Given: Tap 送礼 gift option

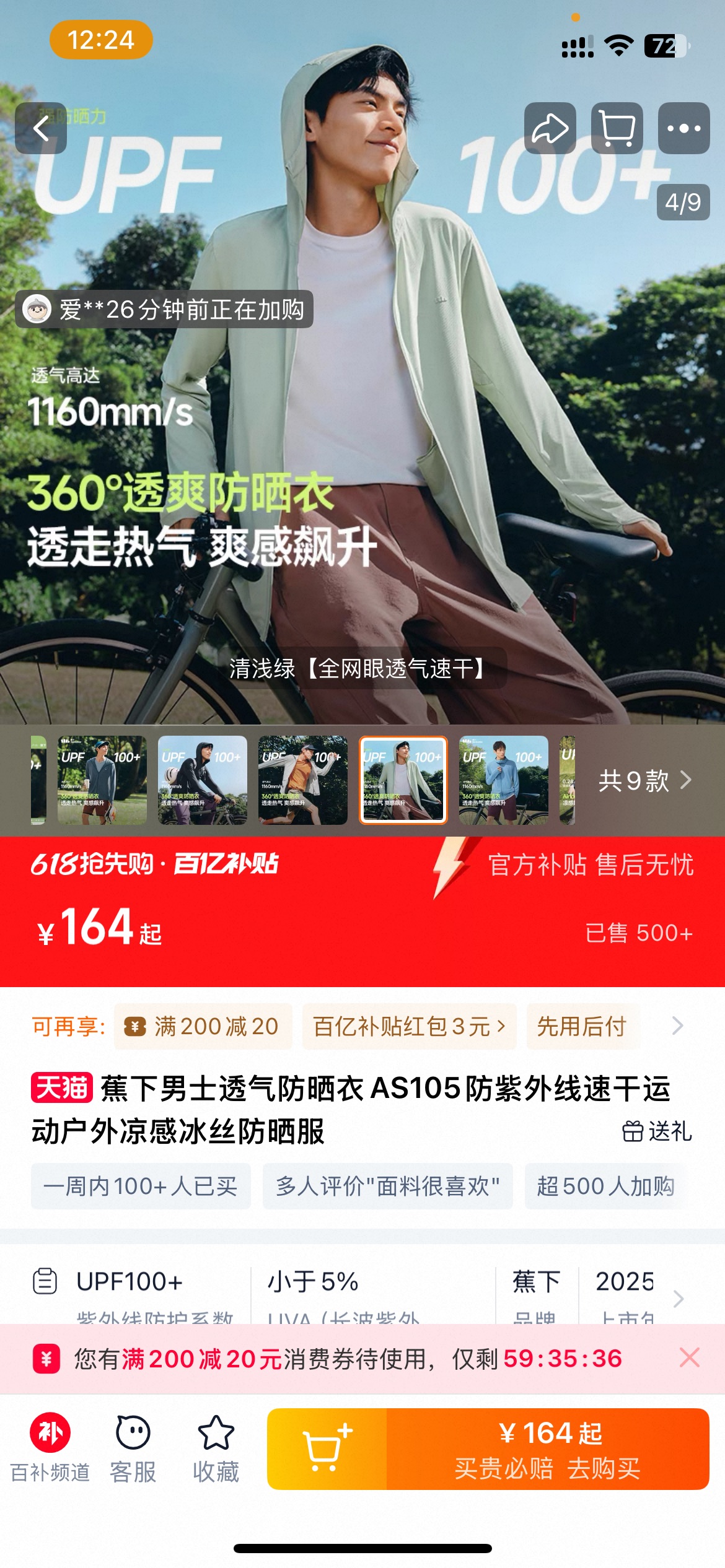Looking at the screenshot, I should pos(657,1131).
